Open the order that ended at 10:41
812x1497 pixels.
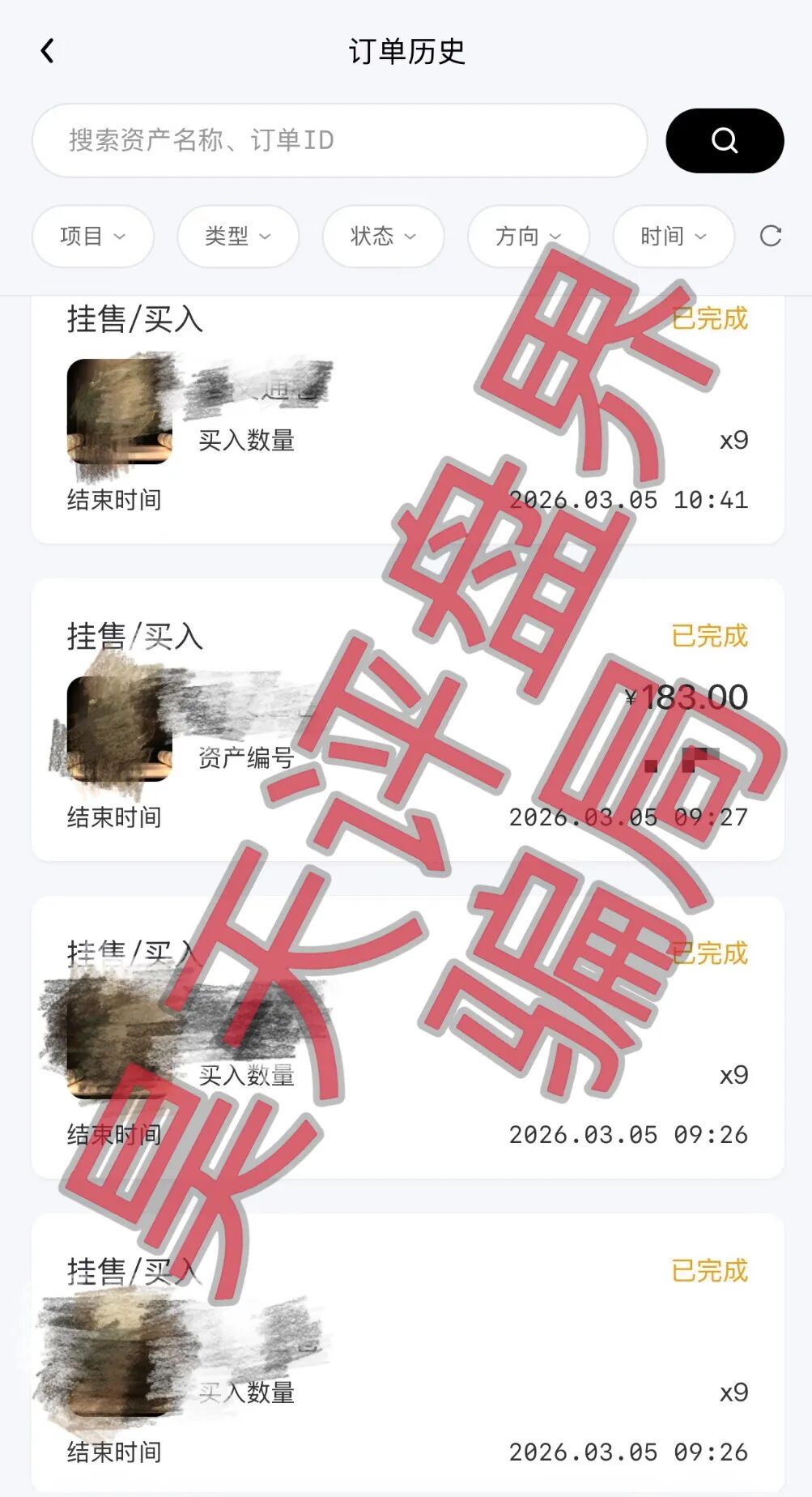point(407,421)
